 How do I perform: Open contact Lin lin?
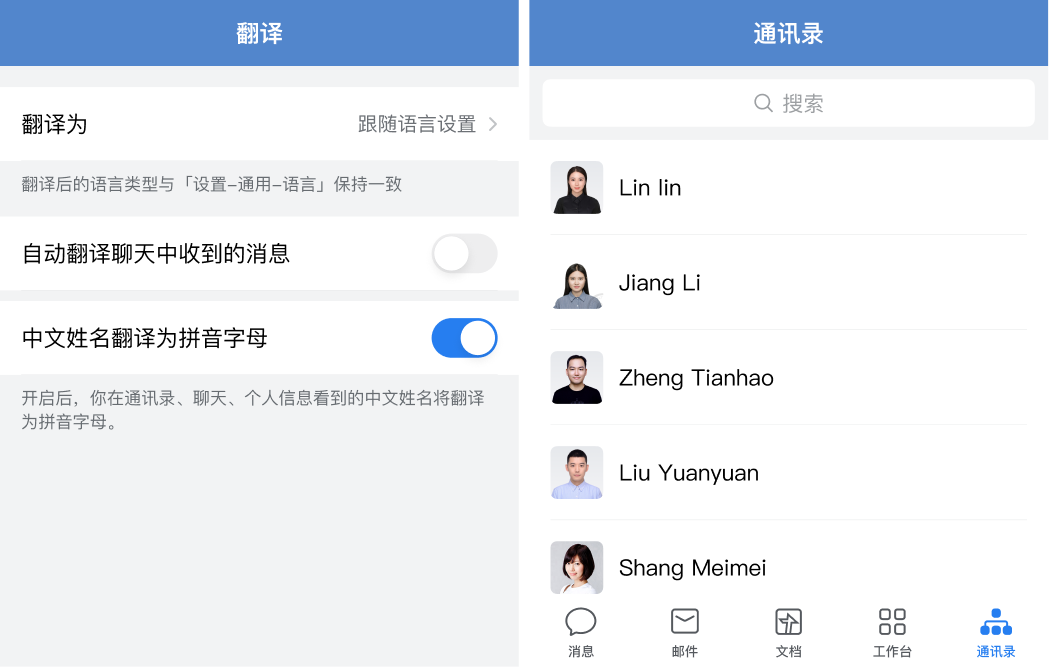pos(788,187)
